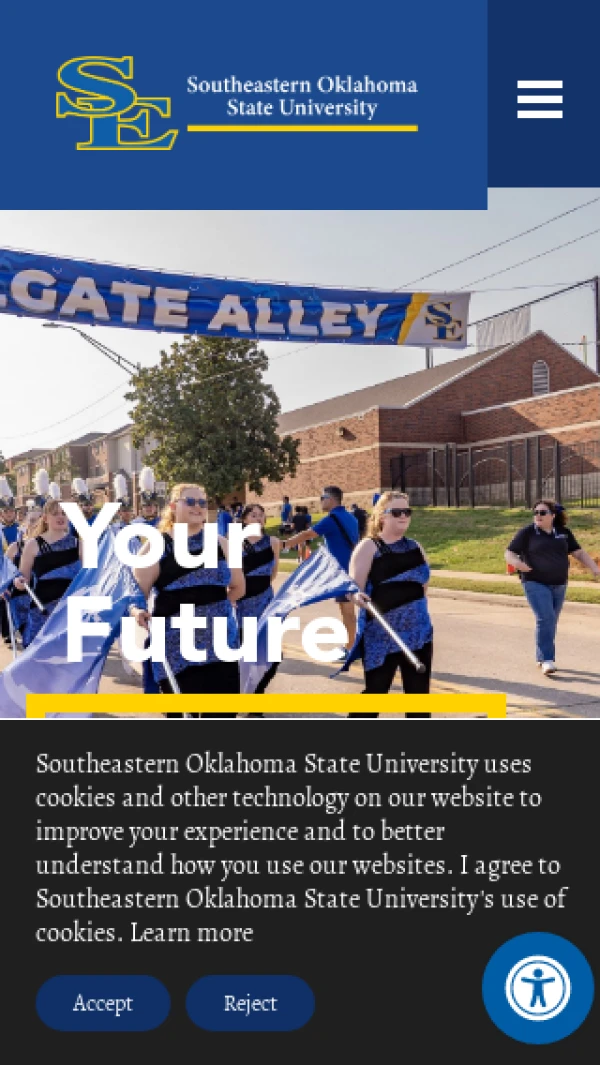Image resolution: width=600 pixels, height=1065 pixels.
Task: Go to Southeastern Oklahoma State University homepage logo
Action: [x=237, y=103]
